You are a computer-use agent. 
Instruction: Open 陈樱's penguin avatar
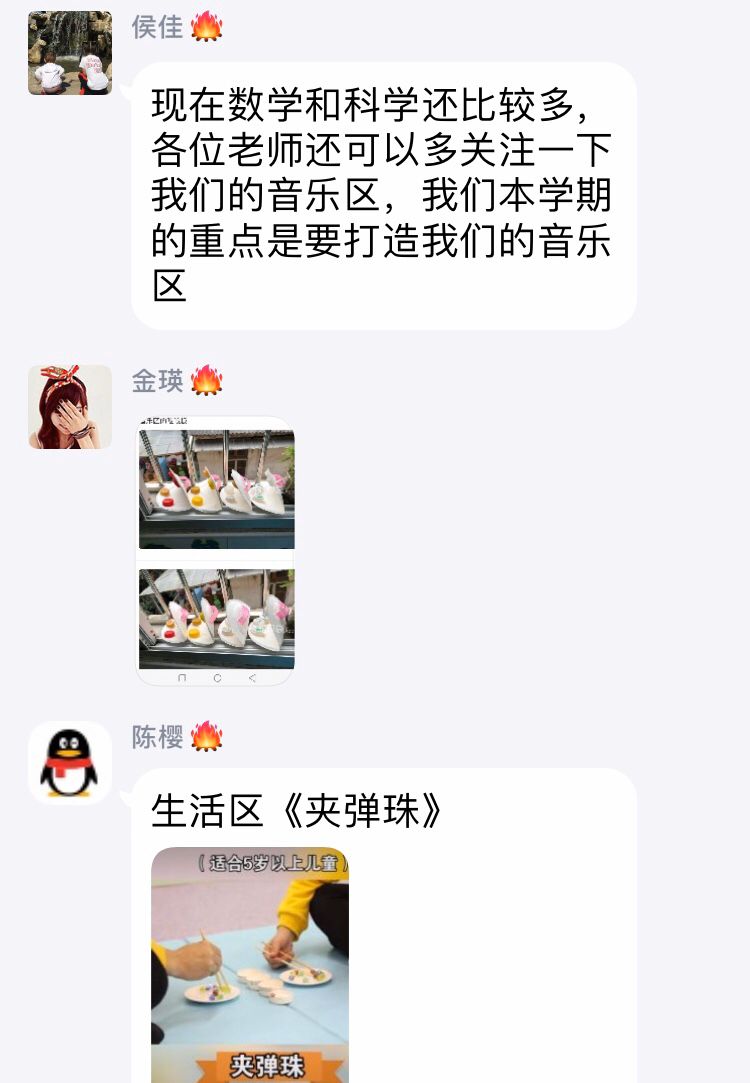point(69,763)
